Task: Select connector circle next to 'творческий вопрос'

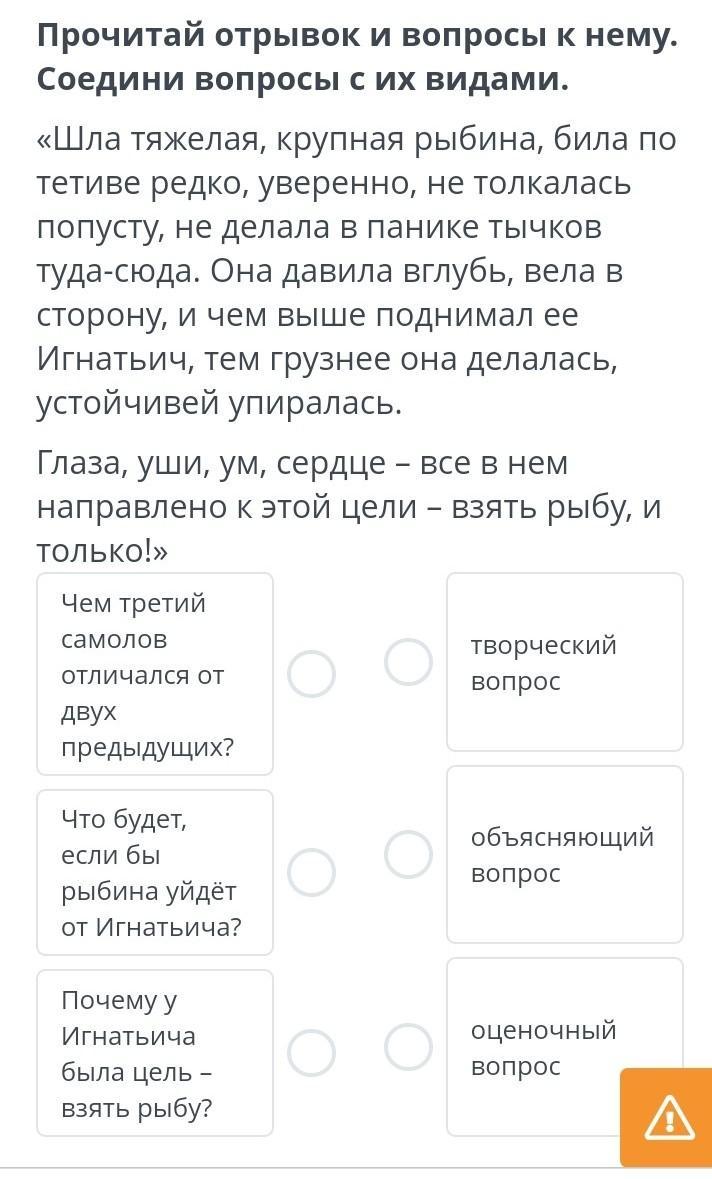Action: pos(408,662)
